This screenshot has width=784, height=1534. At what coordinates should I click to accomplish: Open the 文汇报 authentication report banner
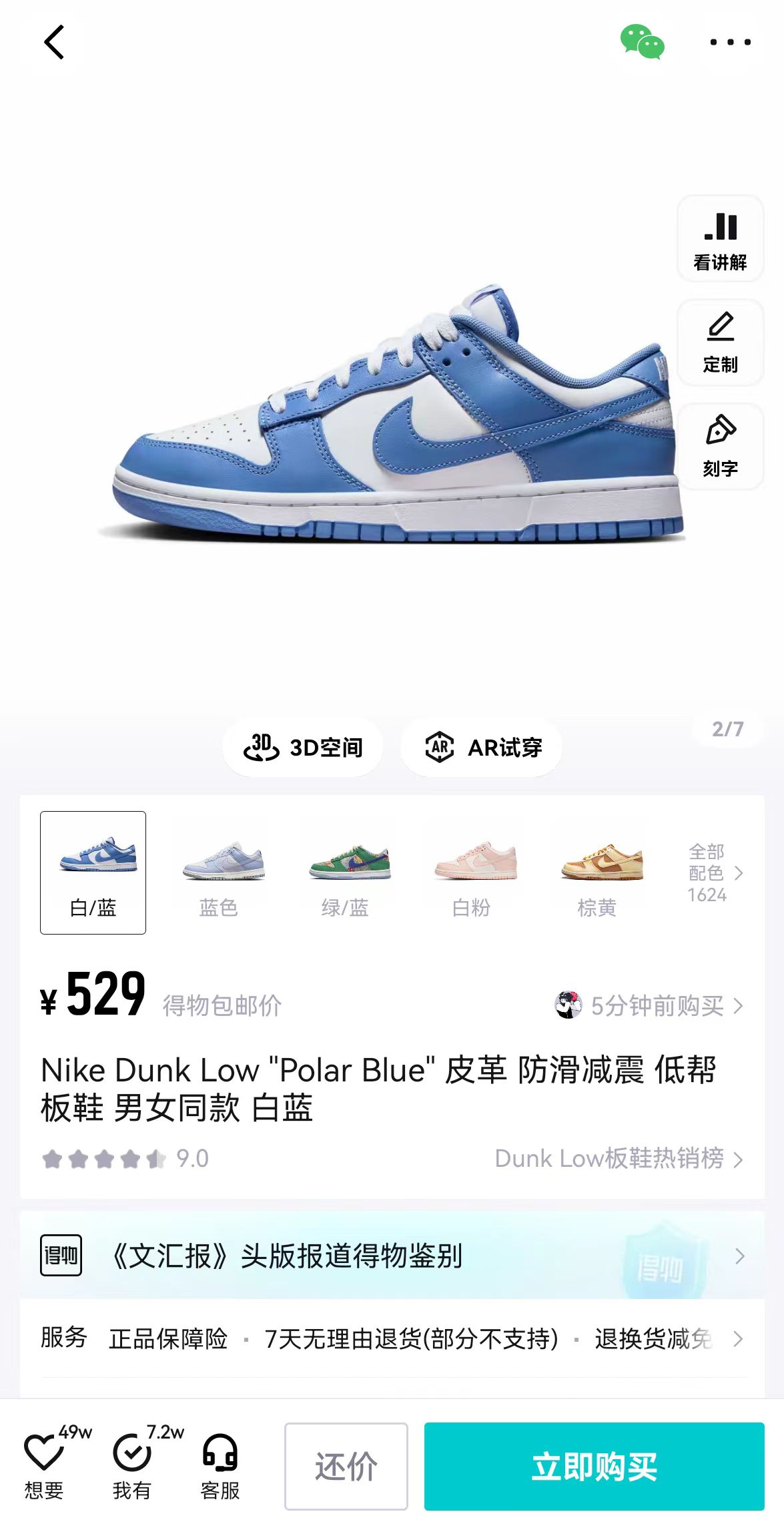[392, 1256]
